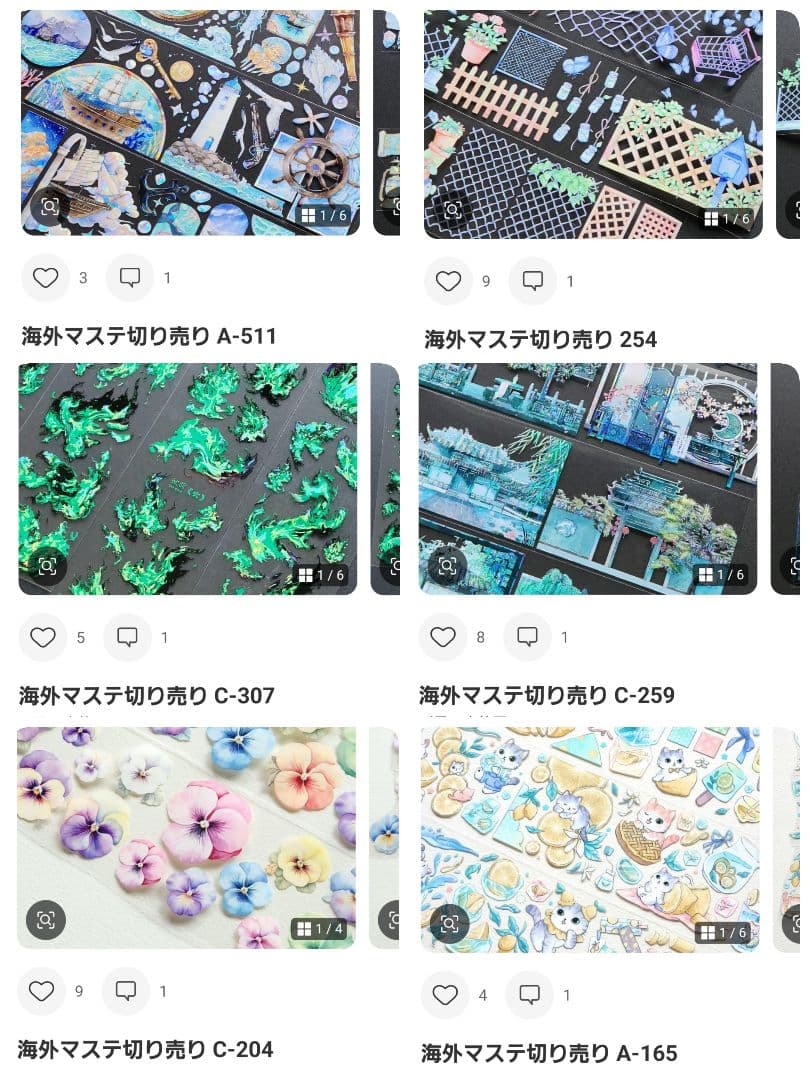Click the 1/6 photo count badge on C-259
The width and height of the screenshot is (810, 1080).
(x=722, y=574)
